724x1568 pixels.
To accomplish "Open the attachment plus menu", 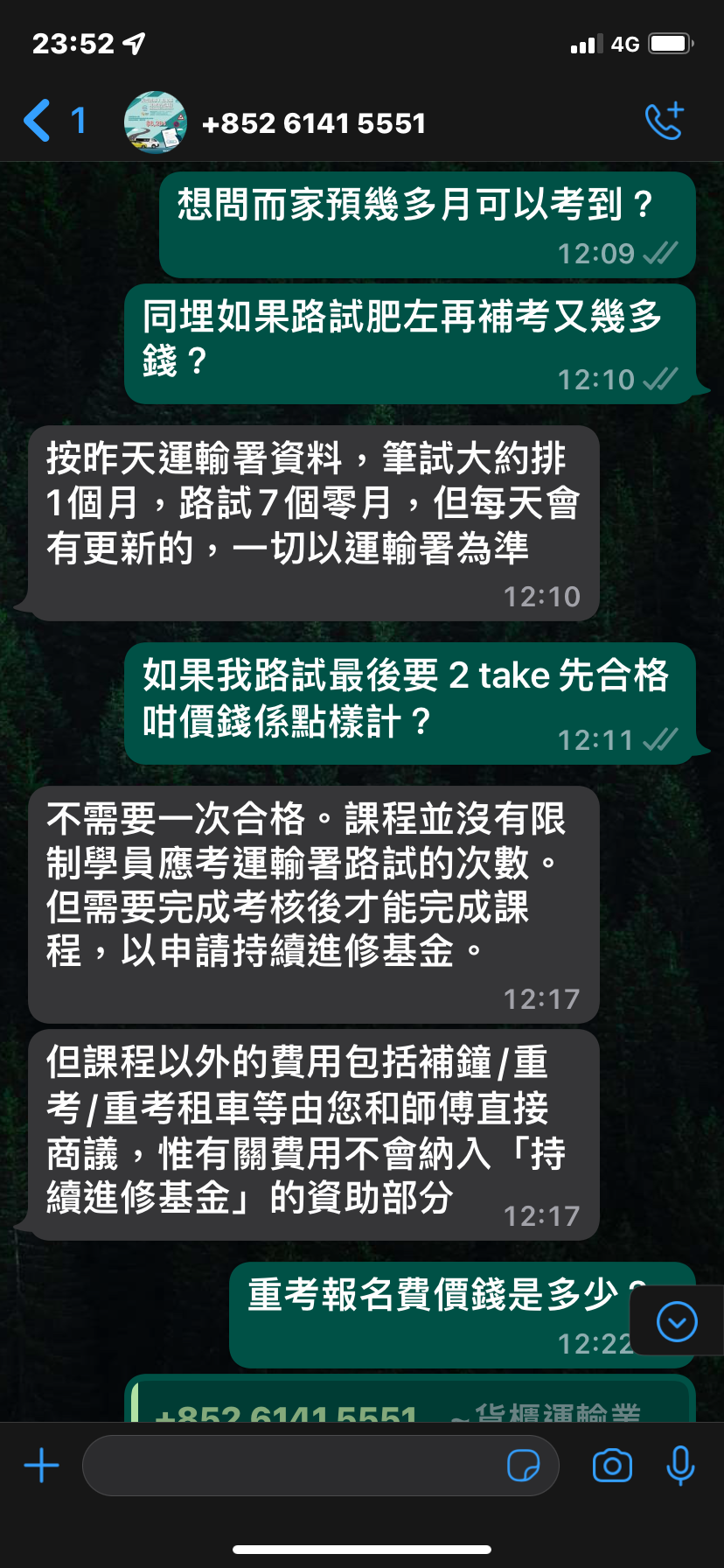I will tap(42, 1466).
